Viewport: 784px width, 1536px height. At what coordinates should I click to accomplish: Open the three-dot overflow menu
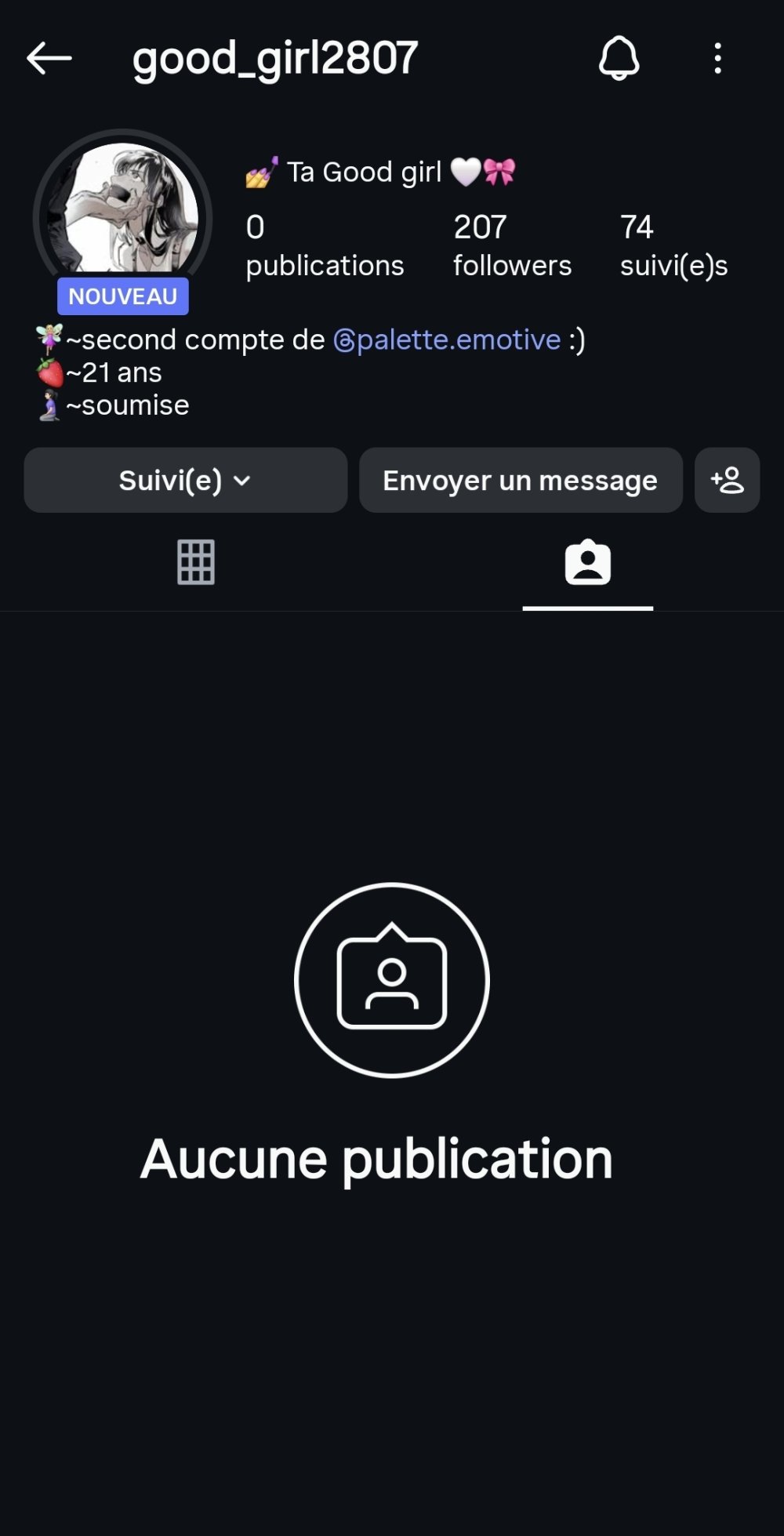tap(717, 58)
